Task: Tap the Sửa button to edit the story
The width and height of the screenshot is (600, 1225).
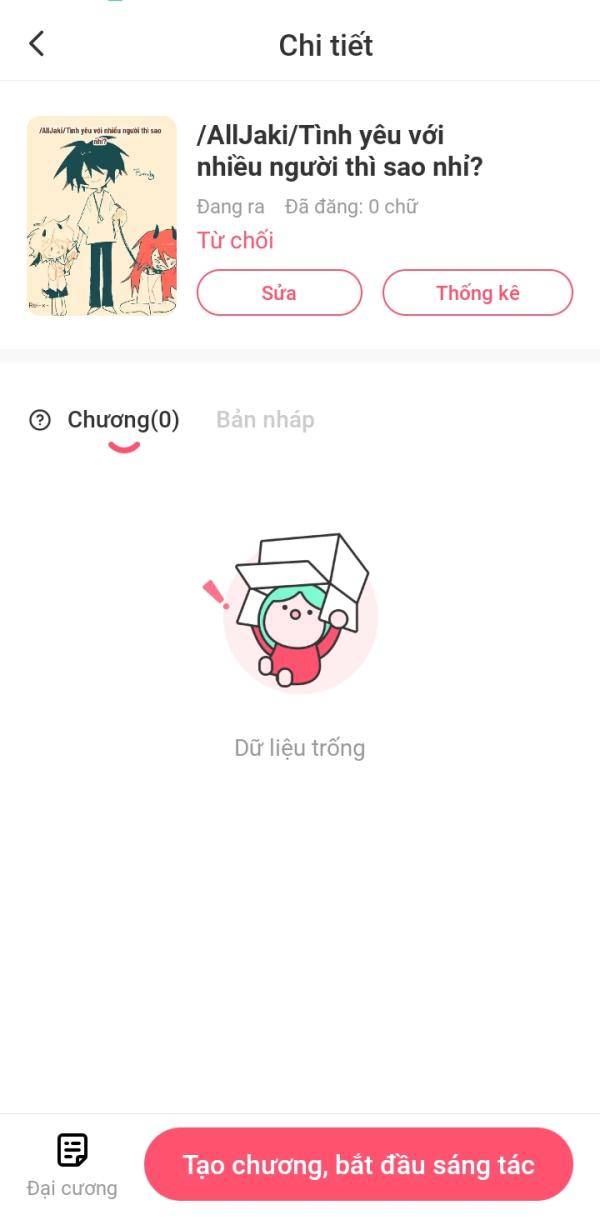Action: [x=279, y=293]
